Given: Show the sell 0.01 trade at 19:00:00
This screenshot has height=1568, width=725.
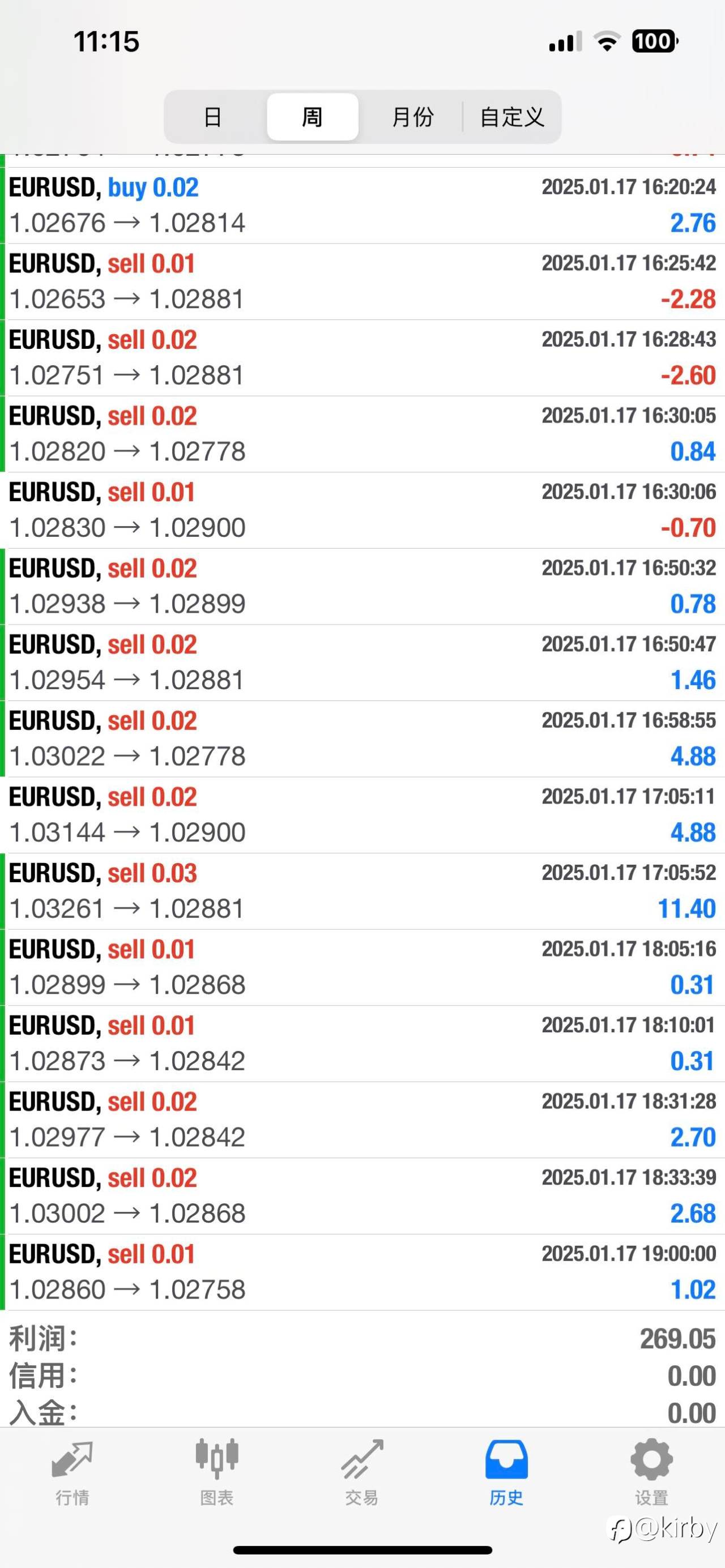Looking at the screenshot, I should tap(362, 1272).
